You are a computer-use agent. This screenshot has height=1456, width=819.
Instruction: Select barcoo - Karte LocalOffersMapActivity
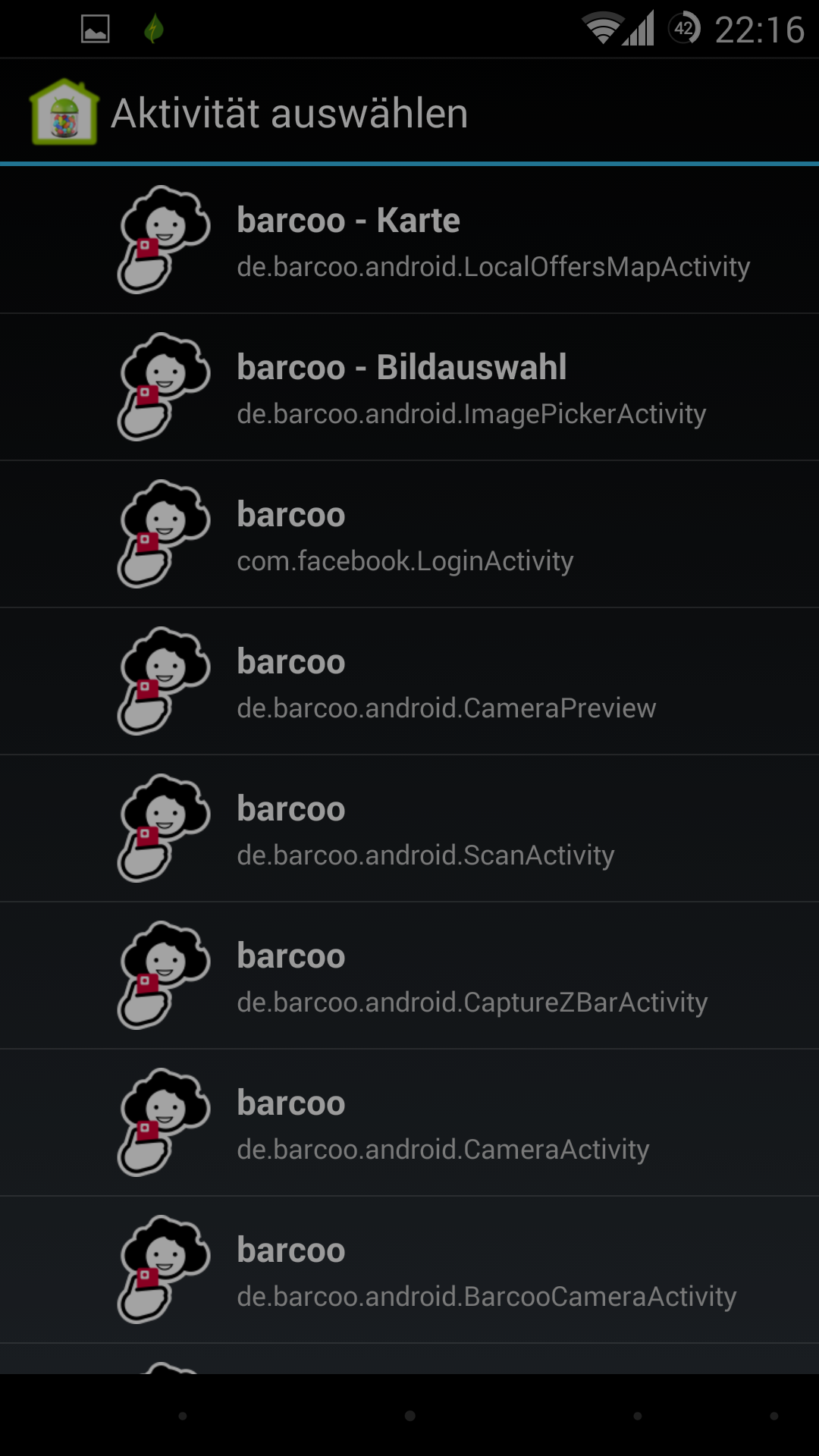[409, 240]
